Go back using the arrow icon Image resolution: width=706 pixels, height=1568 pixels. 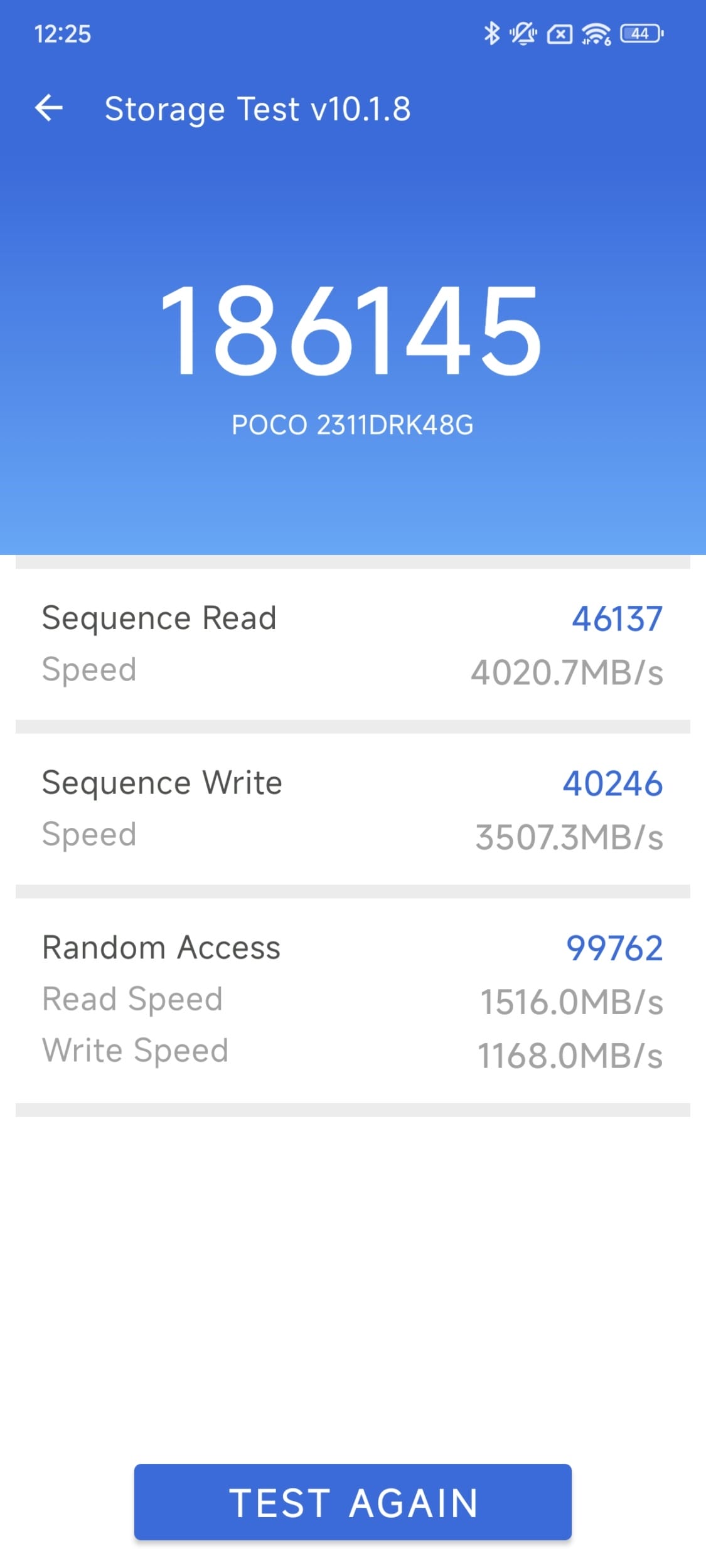tap(49, 108)
